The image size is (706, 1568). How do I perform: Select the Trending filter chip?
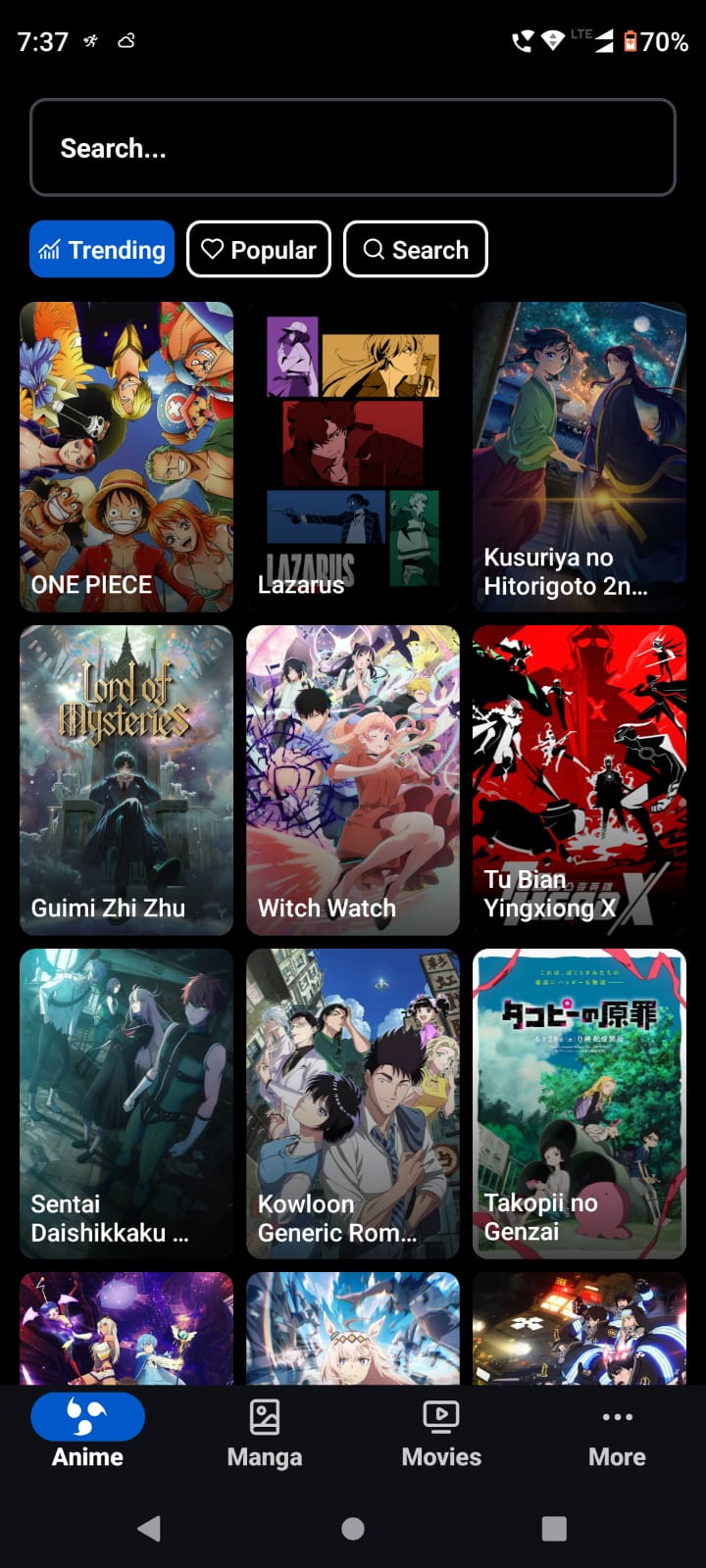(102, 250)
